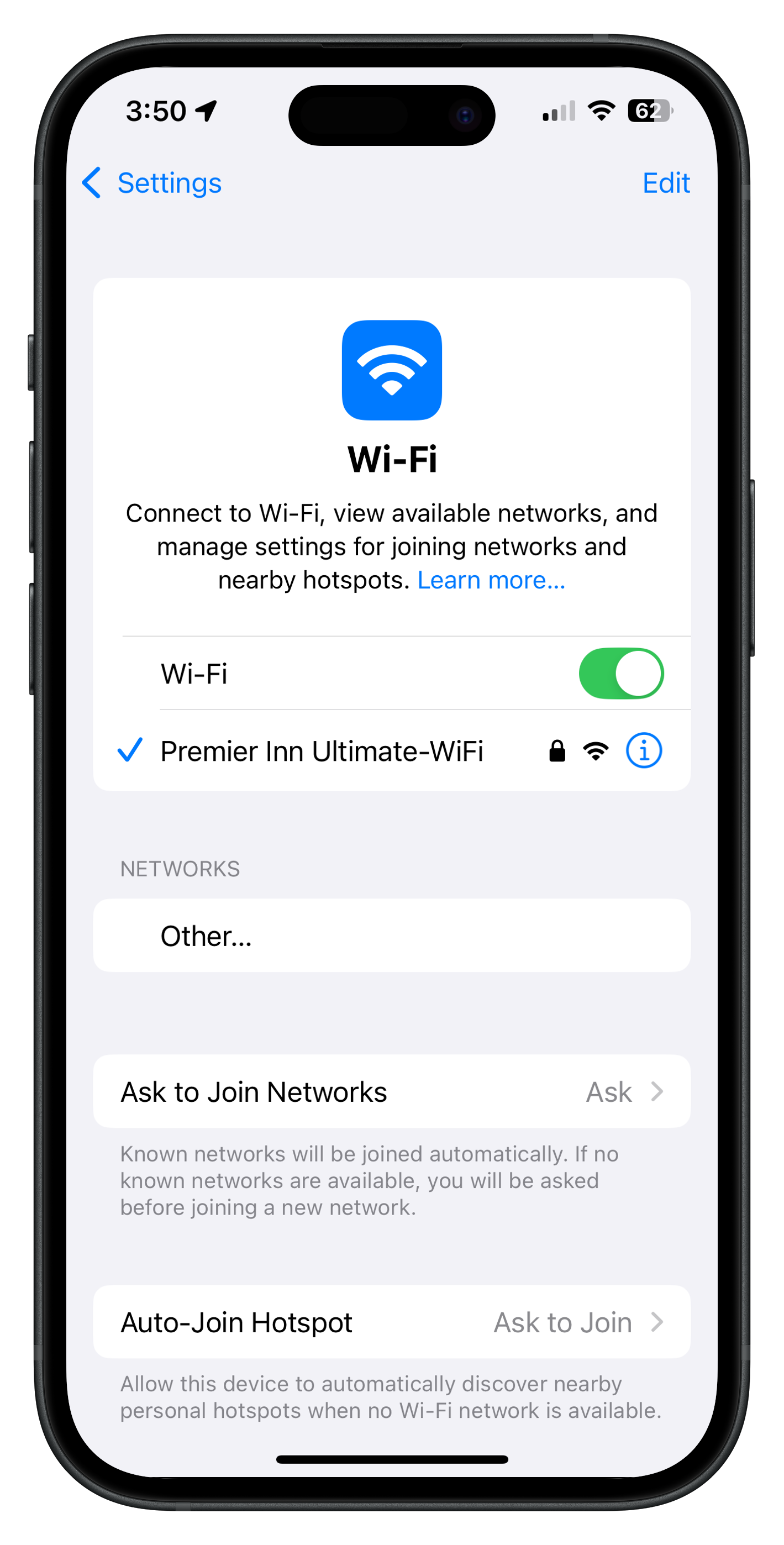Turn off the Wi-Fi switch
784x1545 pixels.
coord(620,674)
